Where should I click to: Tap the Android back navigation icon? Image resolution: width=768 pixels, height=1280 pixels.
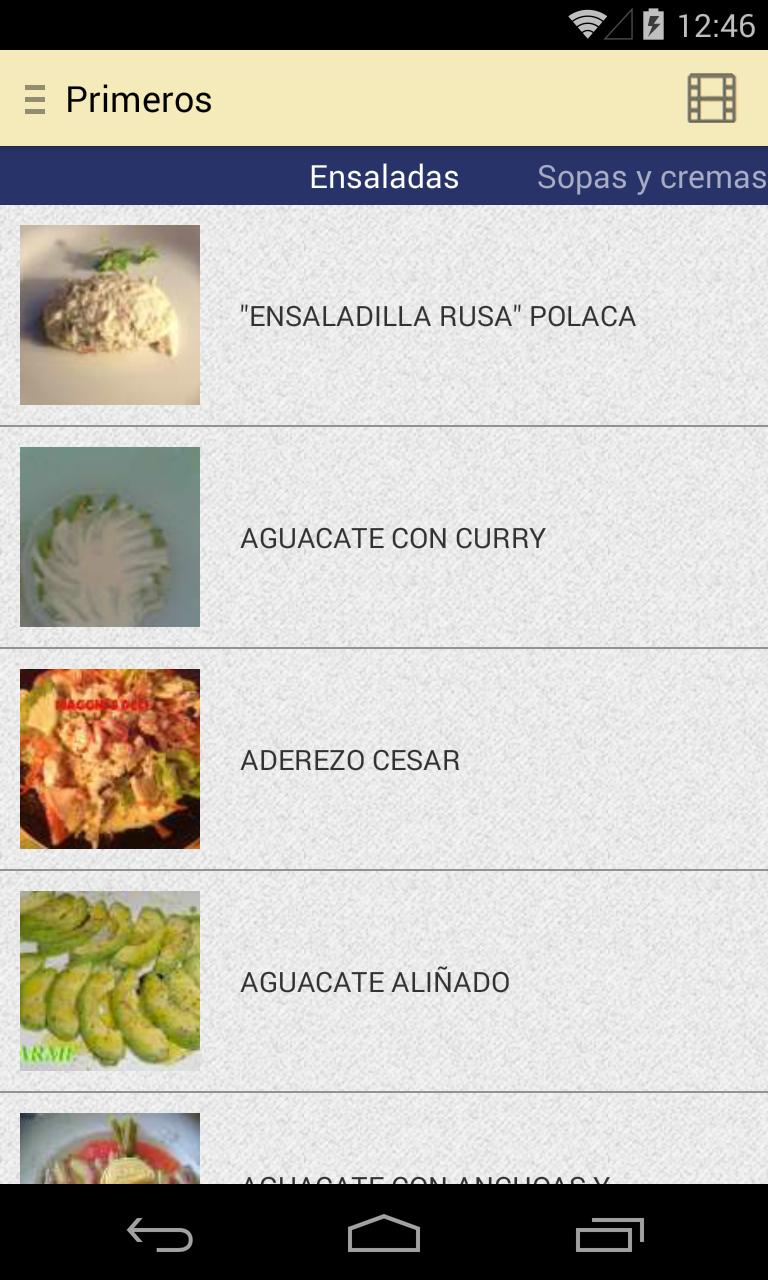[160, 1235]
